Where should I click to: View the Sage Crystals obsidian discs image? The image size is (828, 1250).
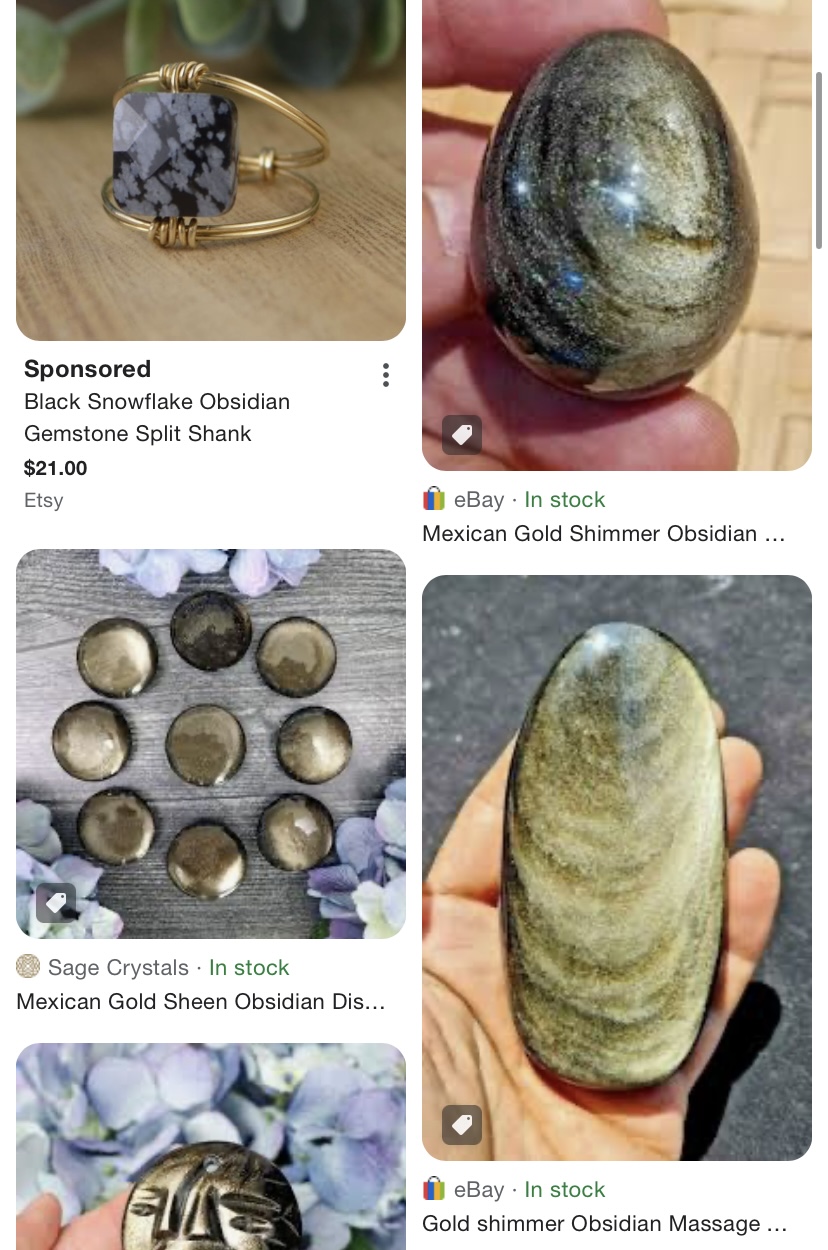tap(211, 743)
